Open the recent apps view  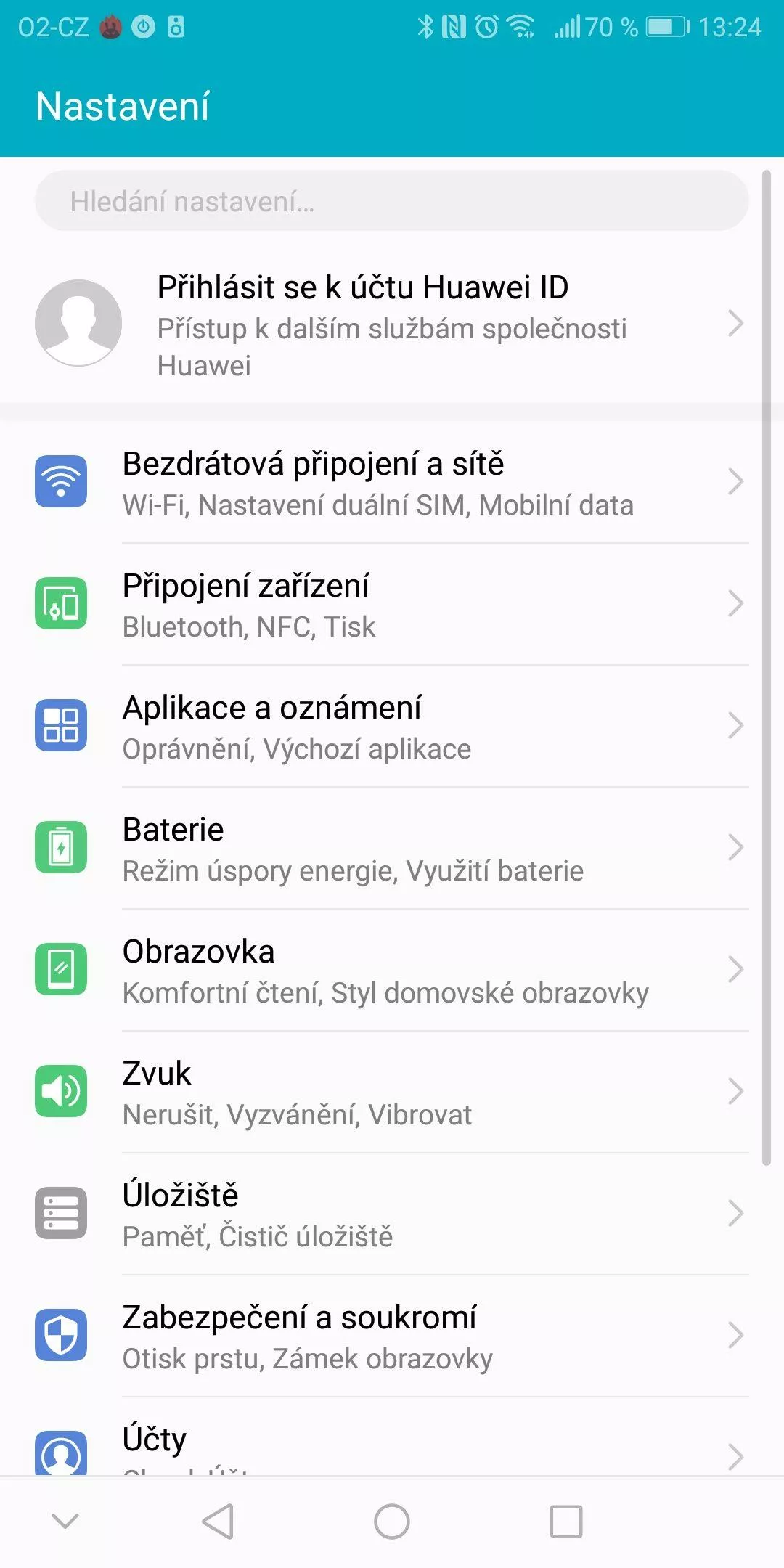[566, 1521]
